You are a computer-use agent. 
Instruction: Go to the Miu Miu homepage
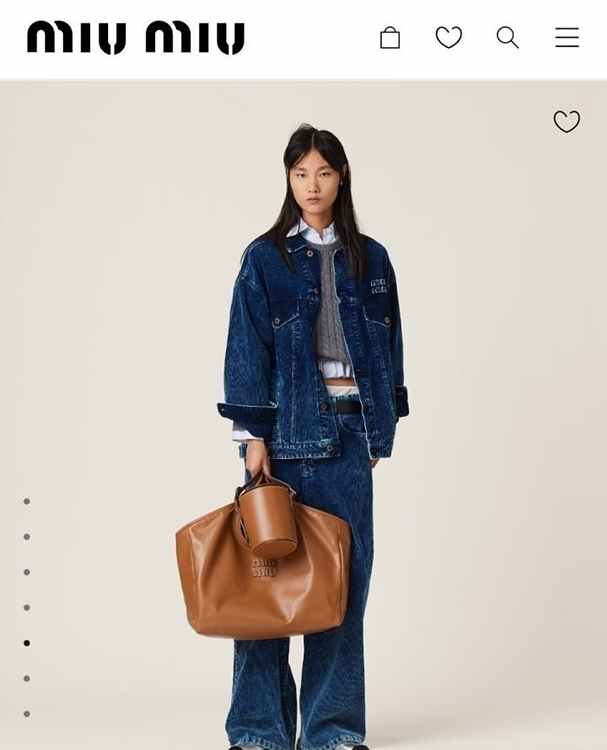click(136, 38)
